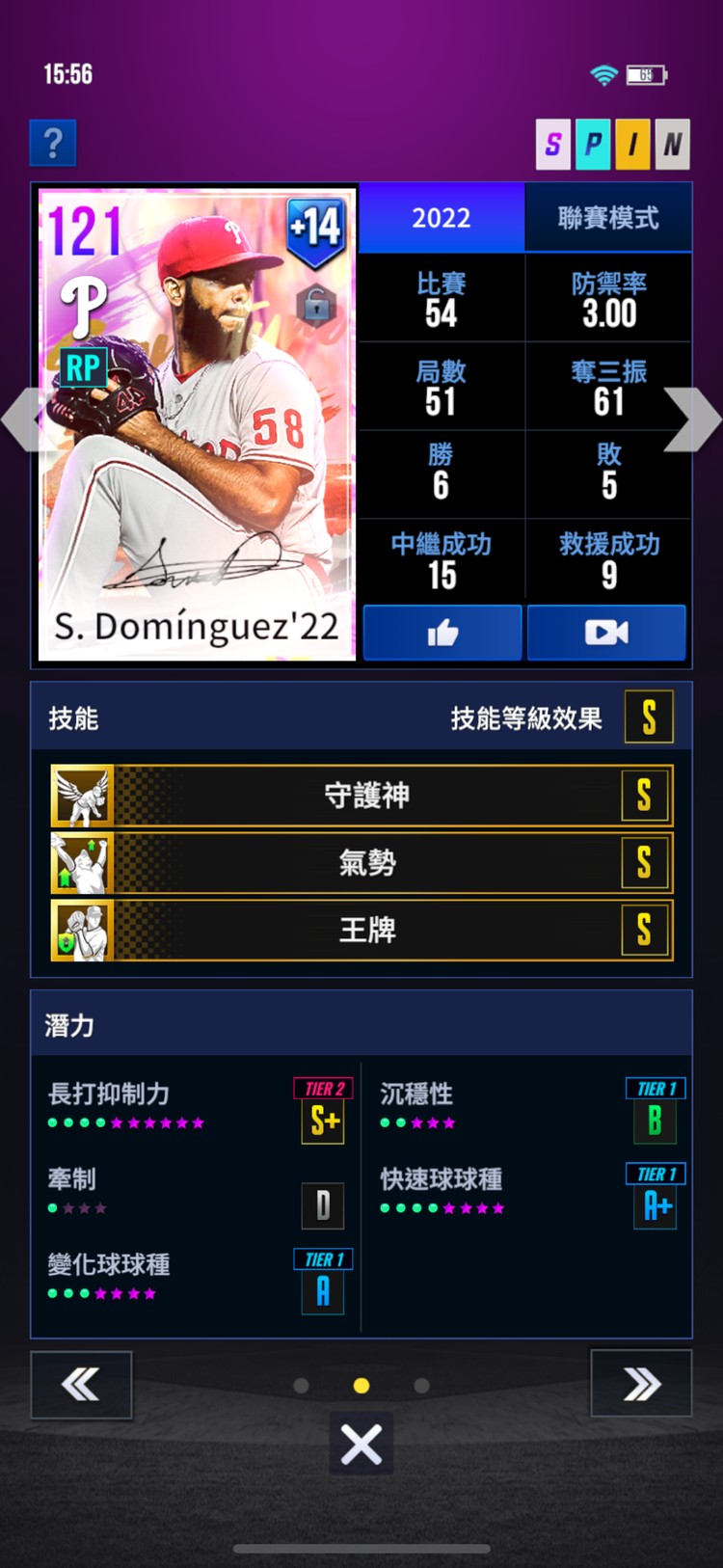Screen dimensions: 723x1568
Task: Open the 氣勢 skill row
Action: [x=361, y=863]
